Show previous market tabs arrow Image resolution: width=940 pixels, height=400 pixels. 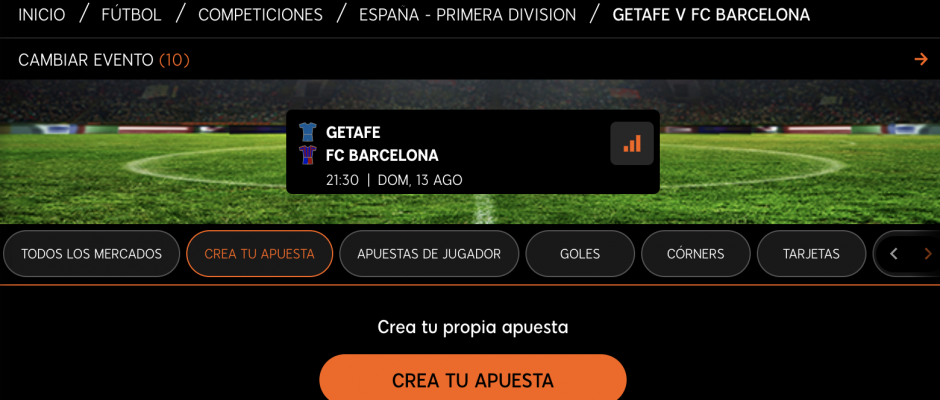point(894,254)
